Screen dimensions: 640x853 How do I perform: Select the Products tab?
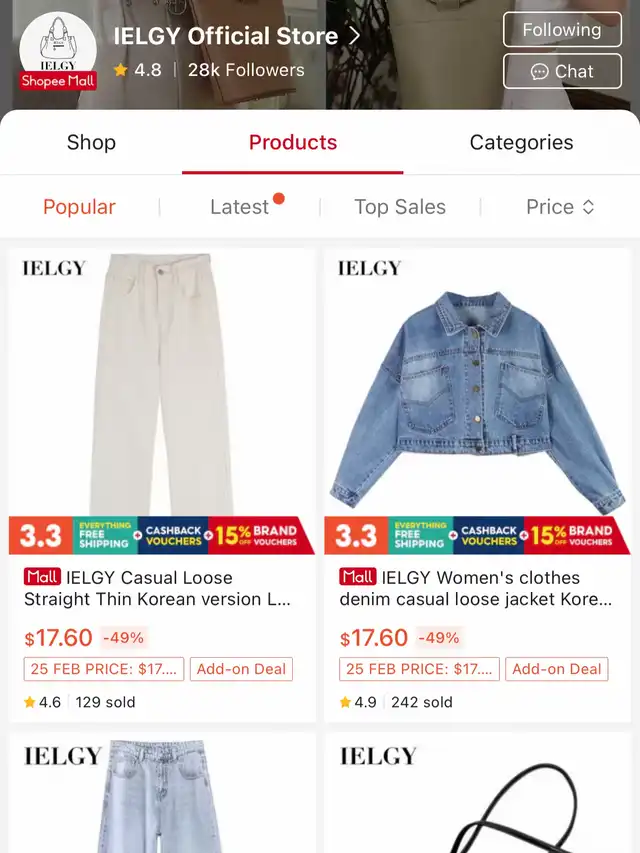click(x=293, y=142)
